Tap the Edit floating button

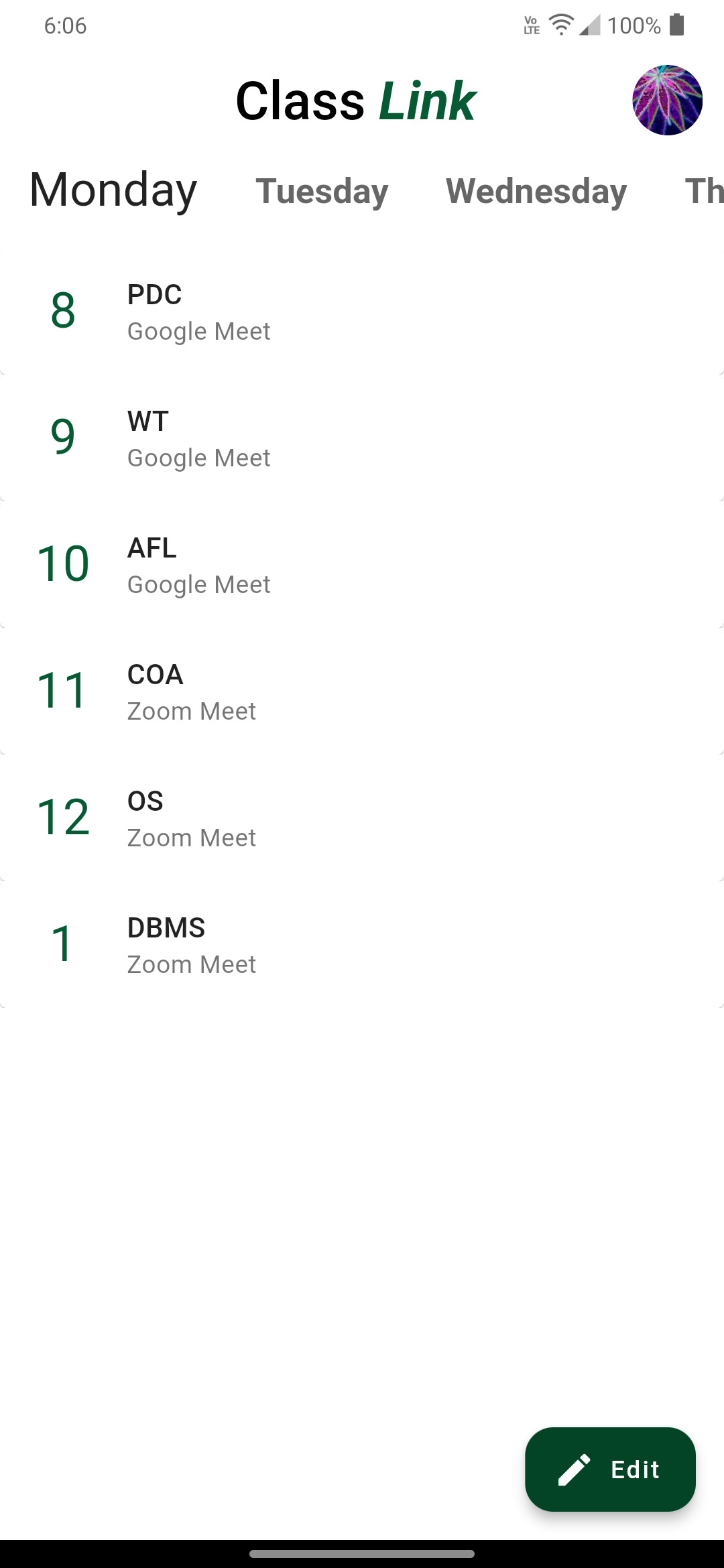point(610,1469)
